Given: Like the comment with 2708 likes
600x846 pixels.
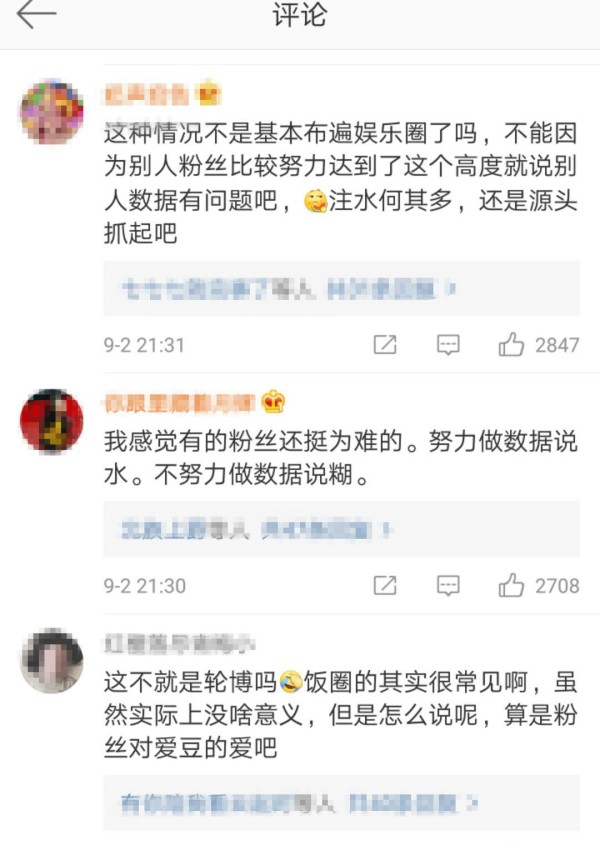Looking at the screenshot, I should click(512, 585).
